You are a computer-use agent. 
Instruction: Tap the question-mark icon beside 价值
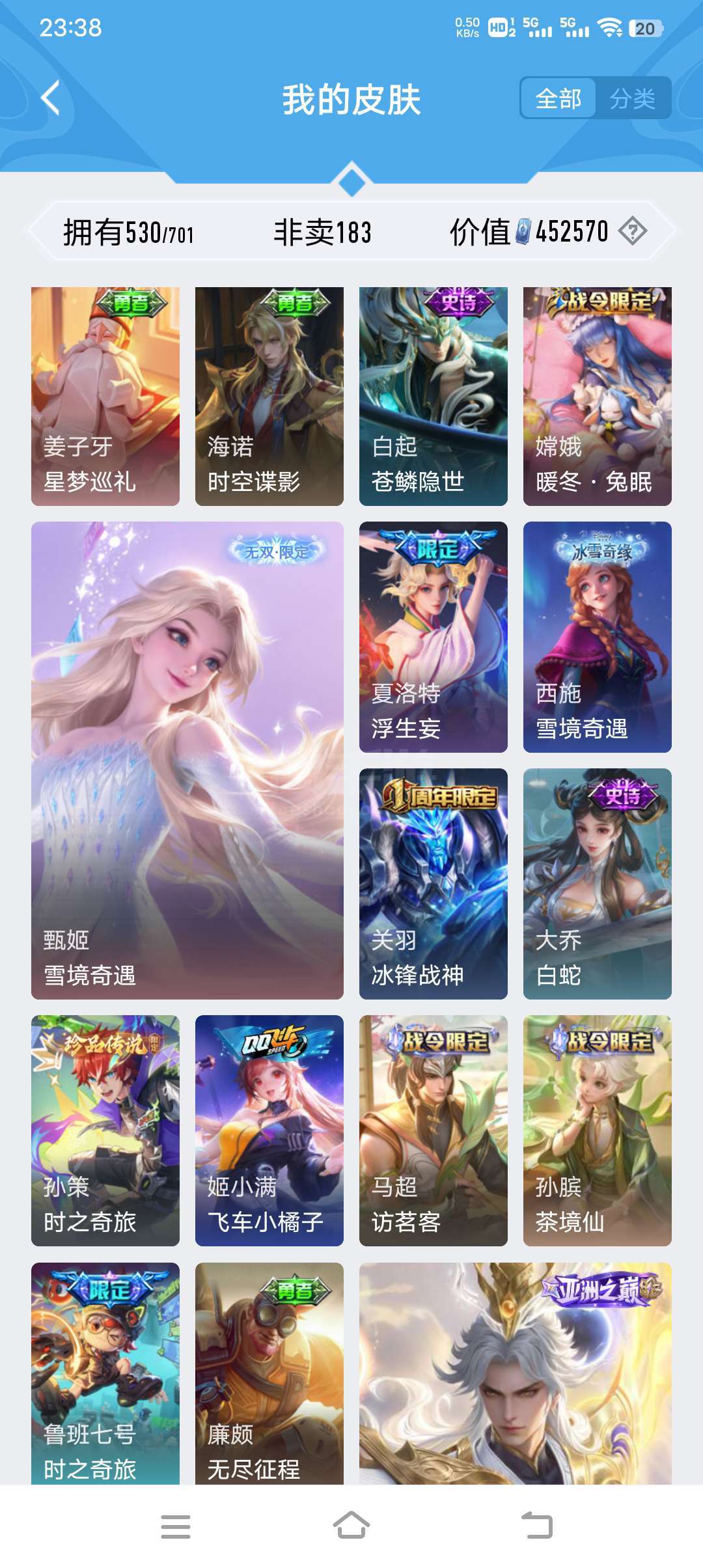point(632,231)
